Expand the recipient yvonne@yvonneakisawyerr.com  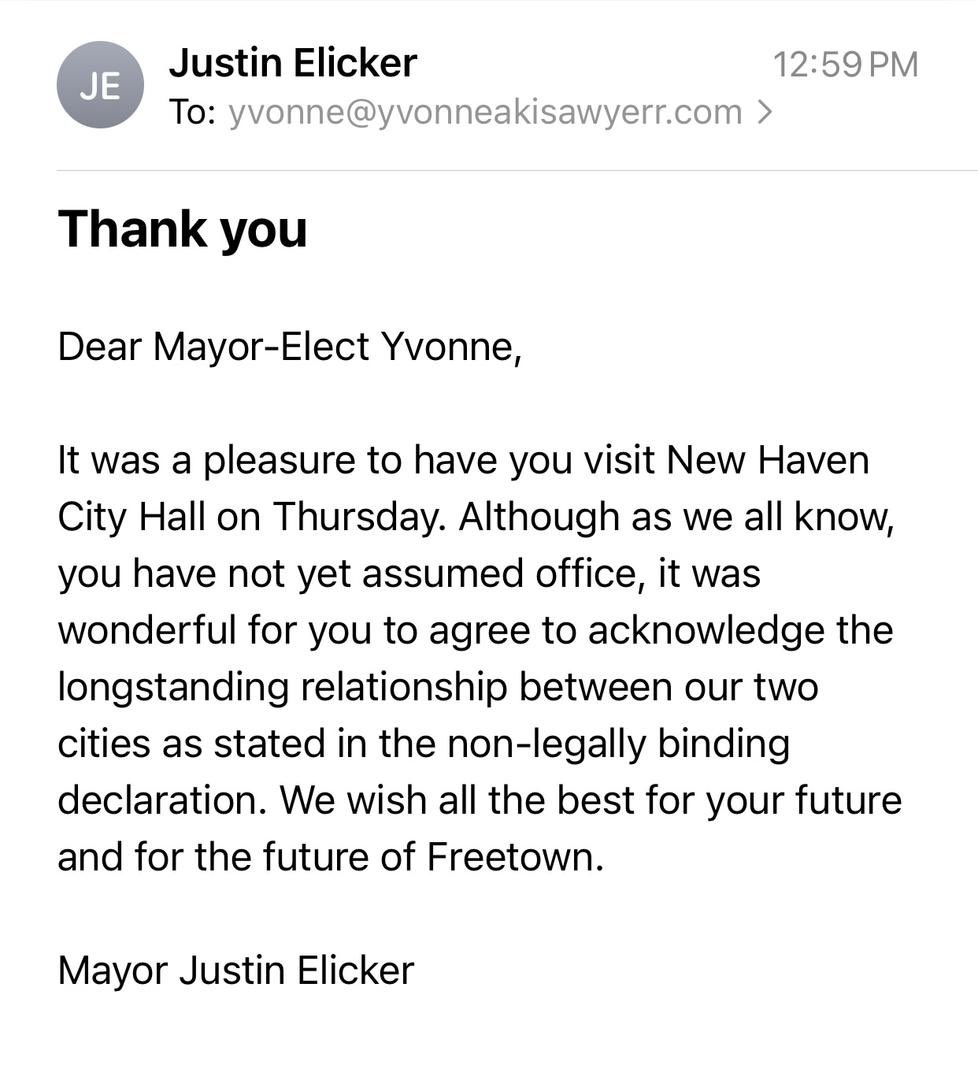pyautogui.click(x=485, y=112)
